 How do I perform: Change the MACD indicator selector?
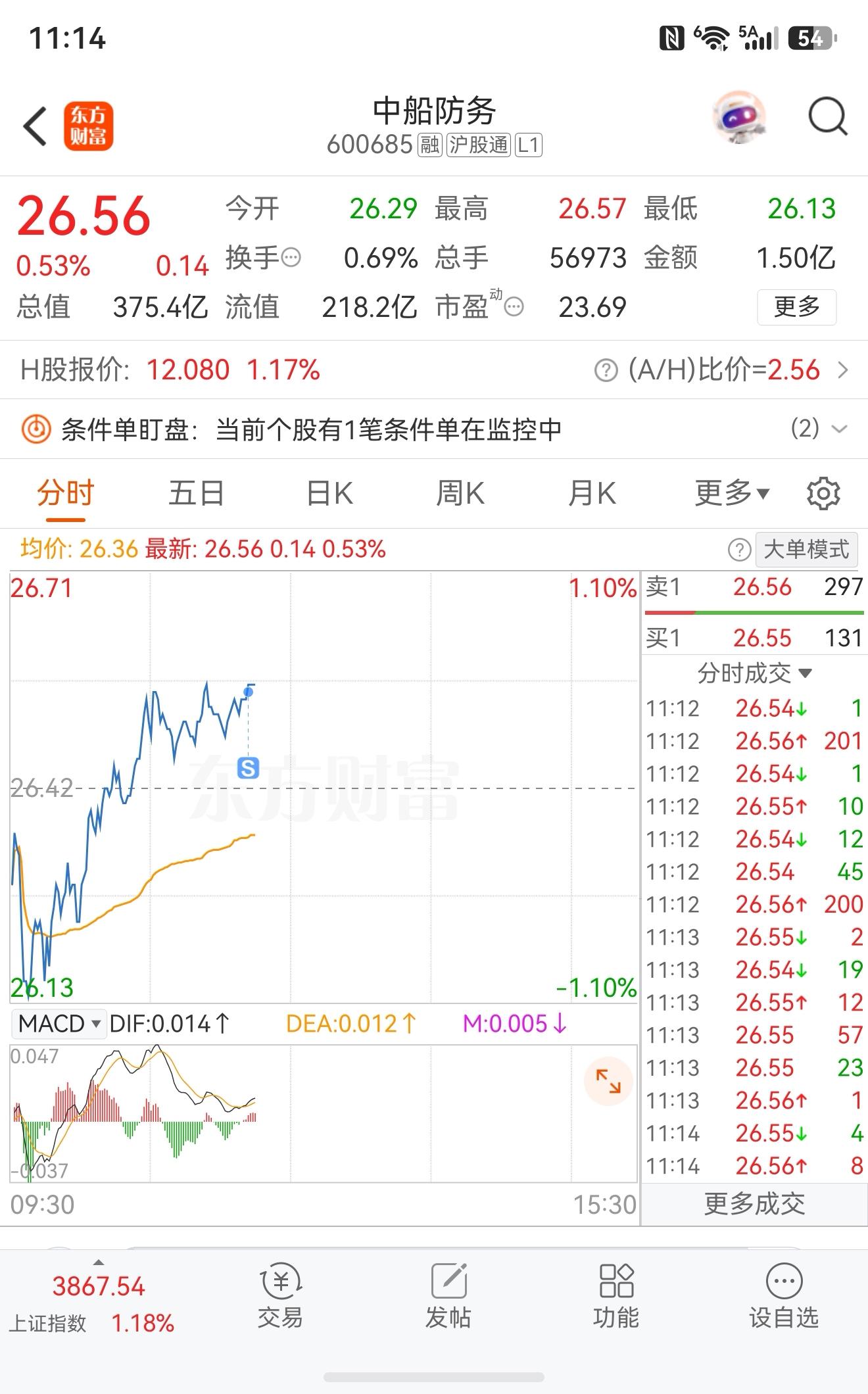pos(59,1024)
